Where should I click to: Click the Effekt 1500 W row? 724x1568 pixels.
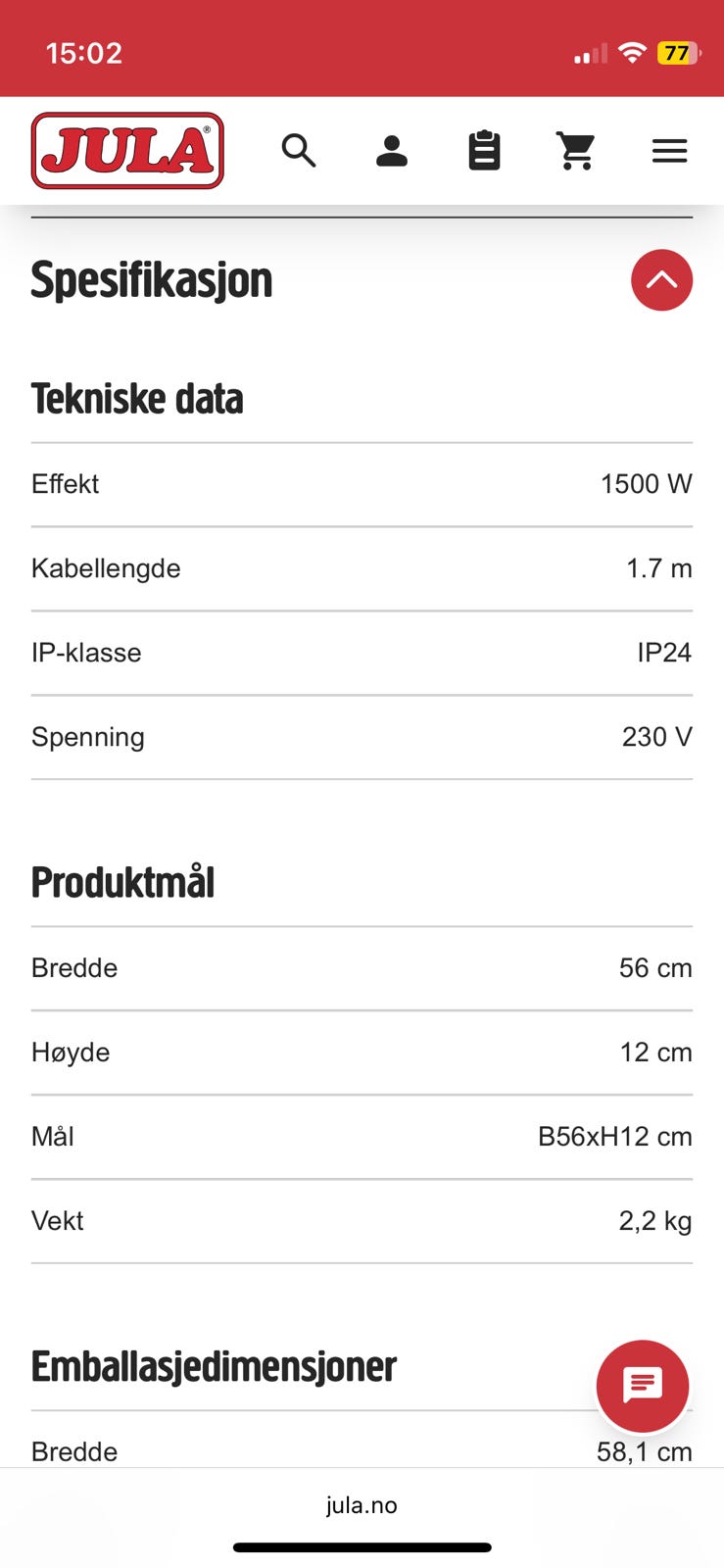pos(362,483)
